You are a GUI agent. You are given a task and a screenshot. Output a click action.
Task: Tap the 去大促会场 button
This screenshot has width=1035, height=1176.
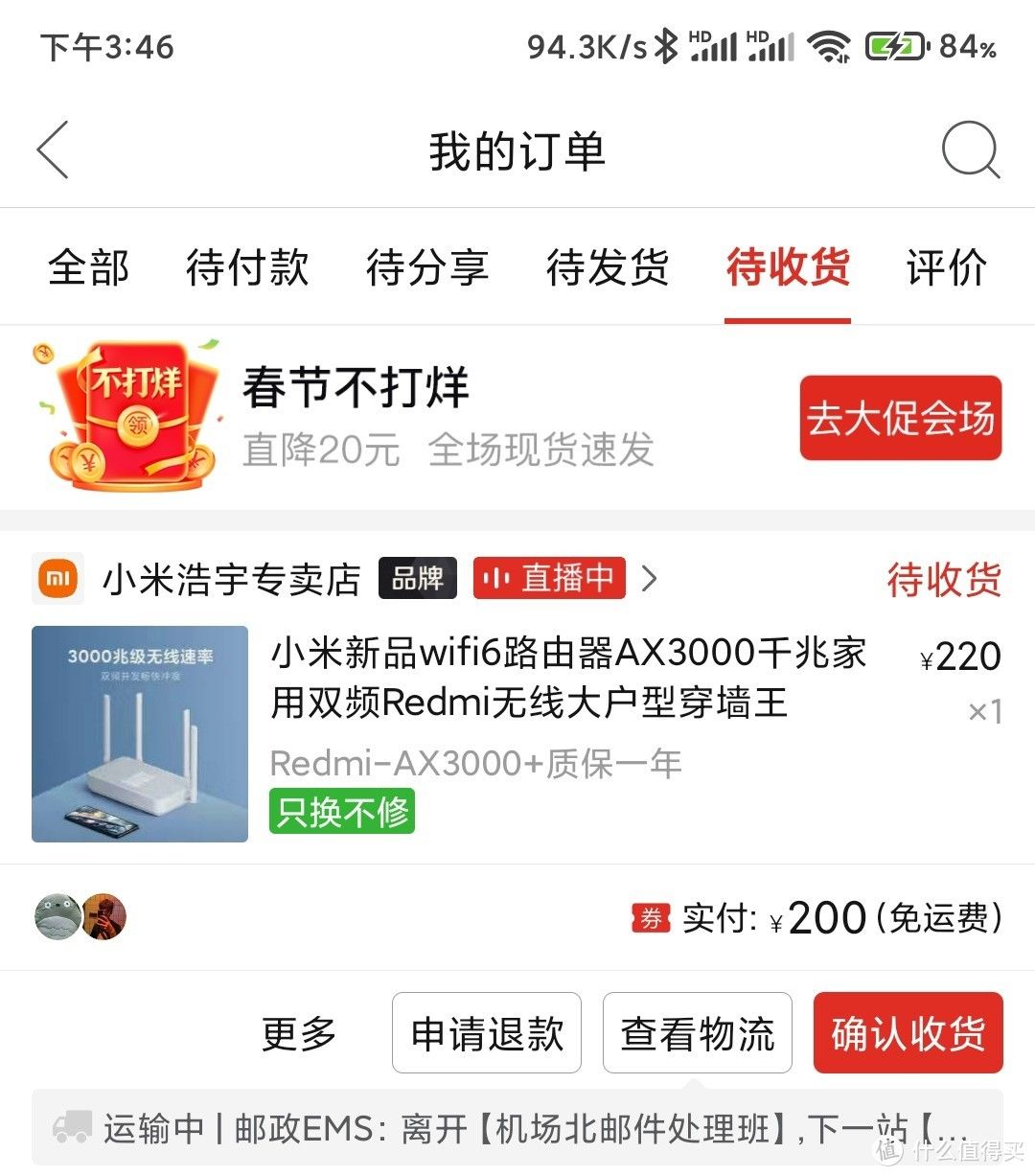point(900,418)
